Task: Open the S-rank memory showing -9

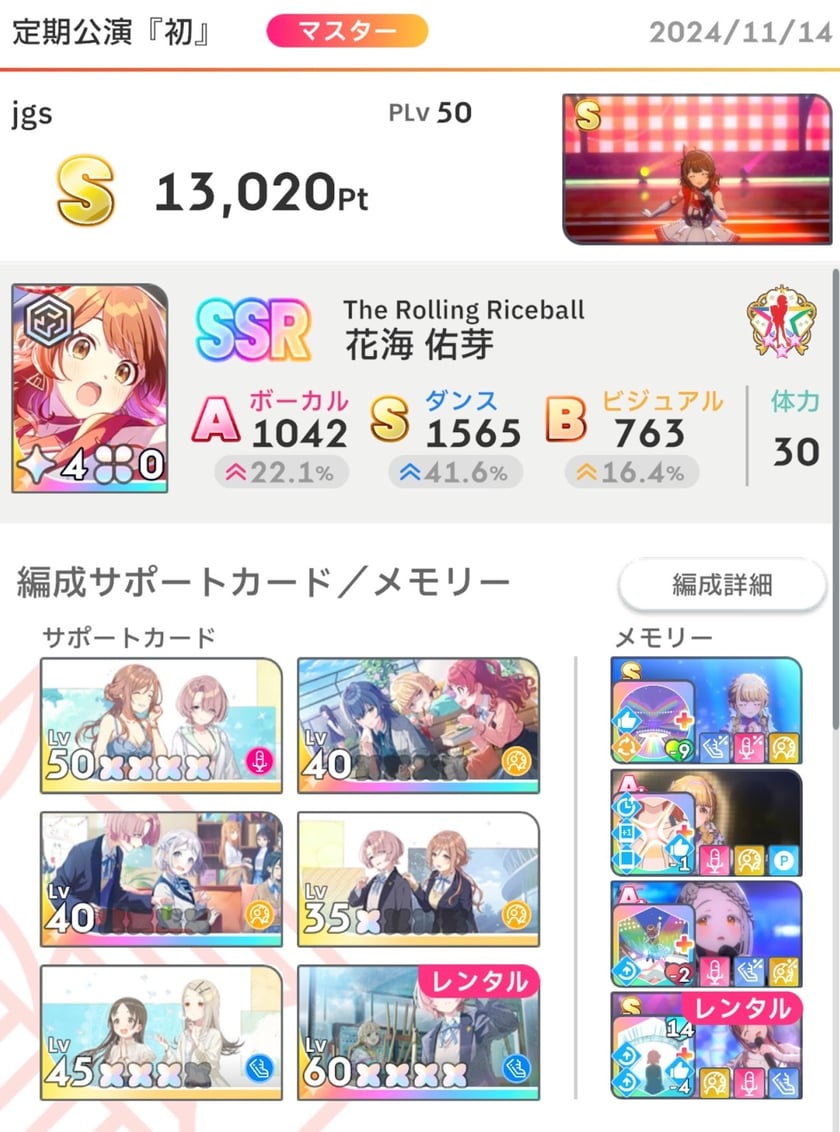Action: coord(706,710)
